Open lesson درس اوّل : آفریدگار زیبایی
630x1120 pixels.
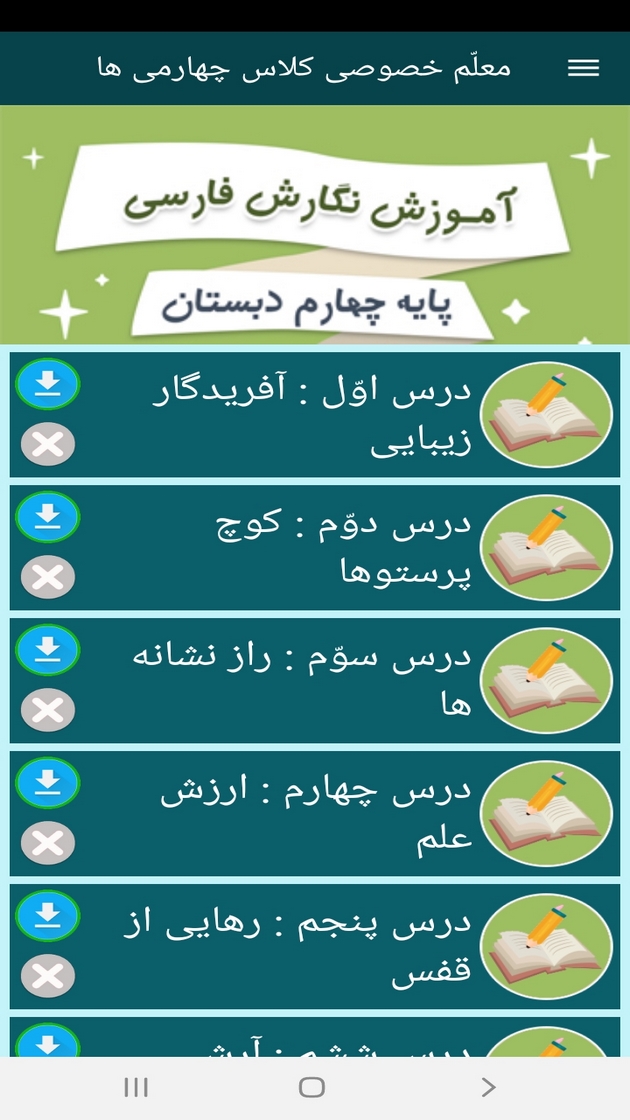tap(310, 415)
